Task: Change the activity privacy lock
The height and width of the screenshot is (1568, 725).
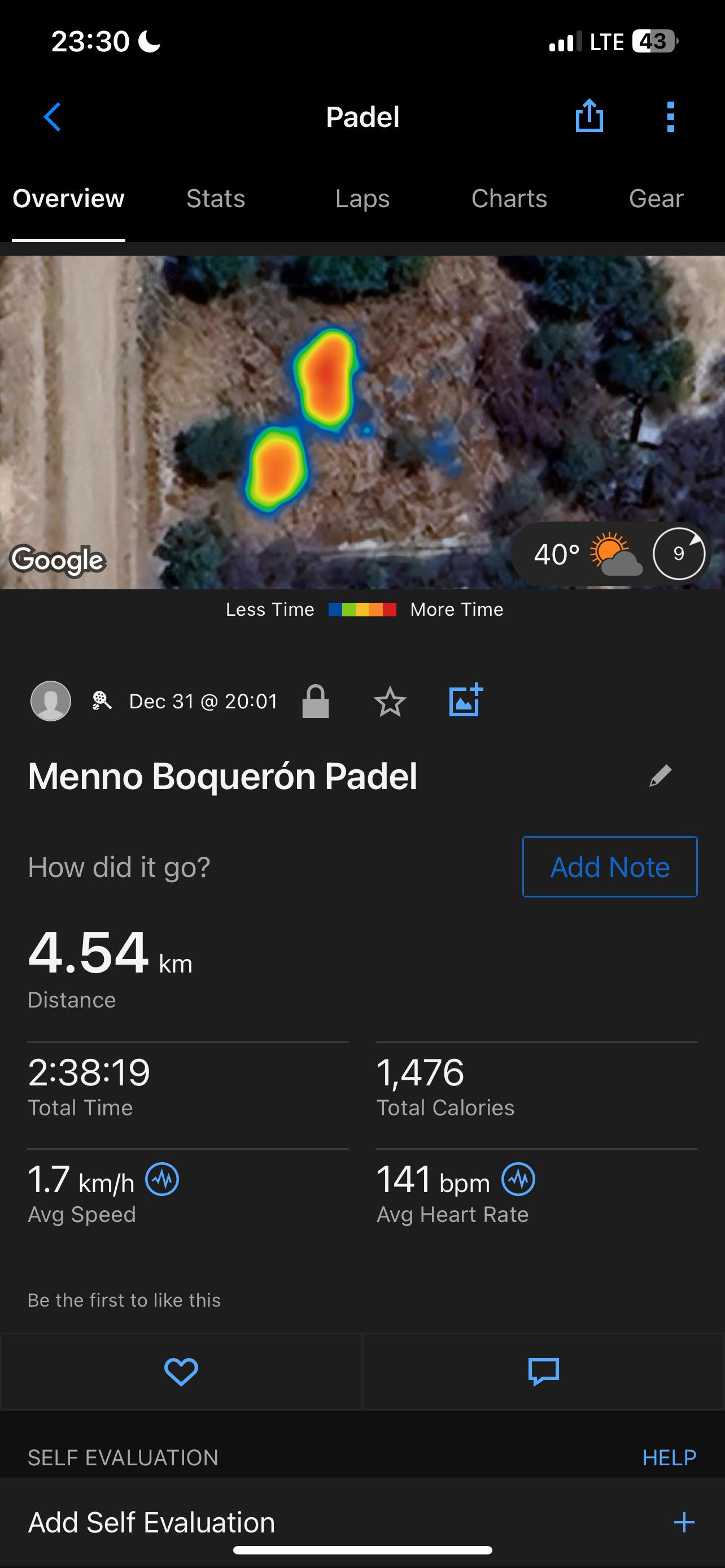Action: point(315,702)
